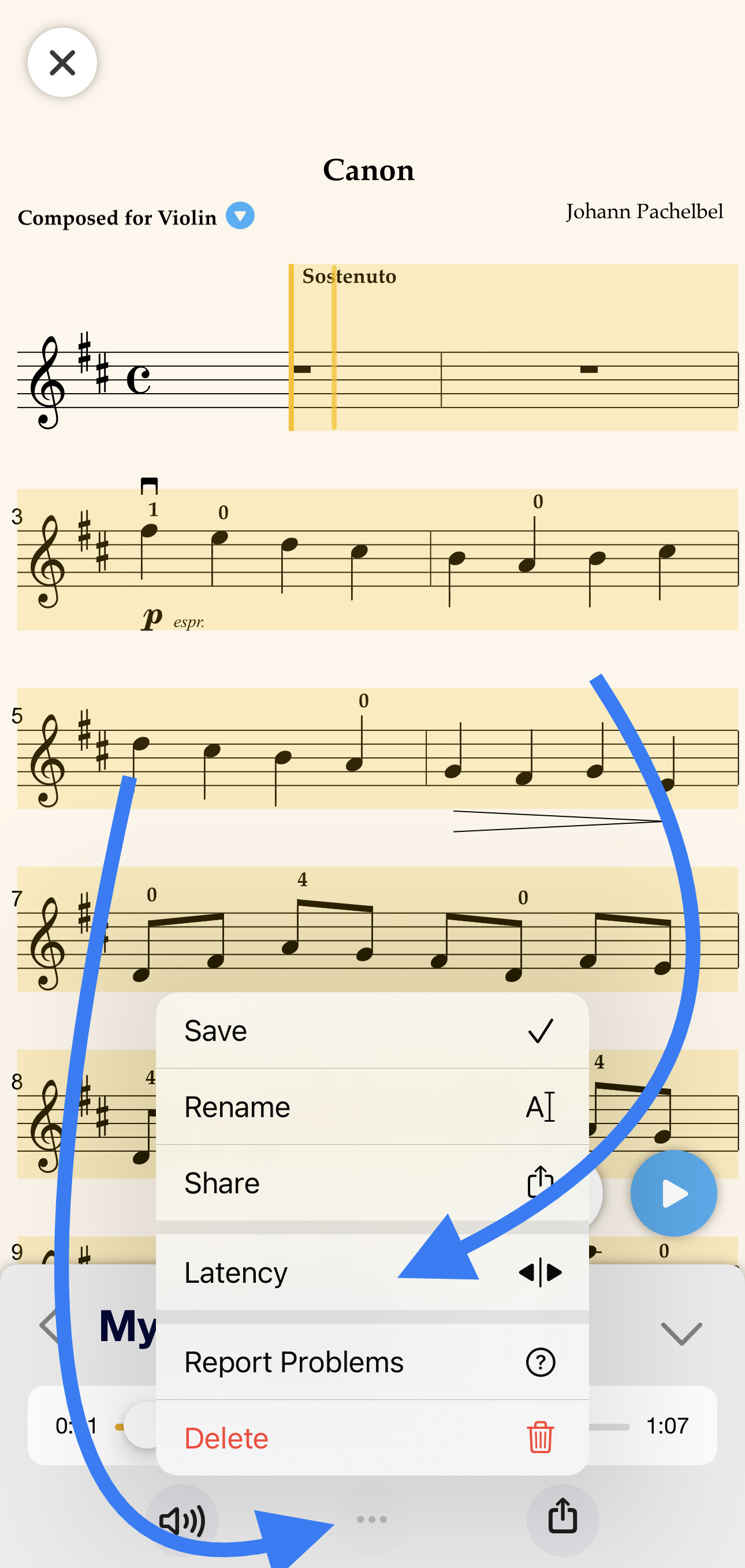The width and height of the screenshot is (745, 1568).
Task: Select Share in the context menu
Action: click(x=372, y=1183)
